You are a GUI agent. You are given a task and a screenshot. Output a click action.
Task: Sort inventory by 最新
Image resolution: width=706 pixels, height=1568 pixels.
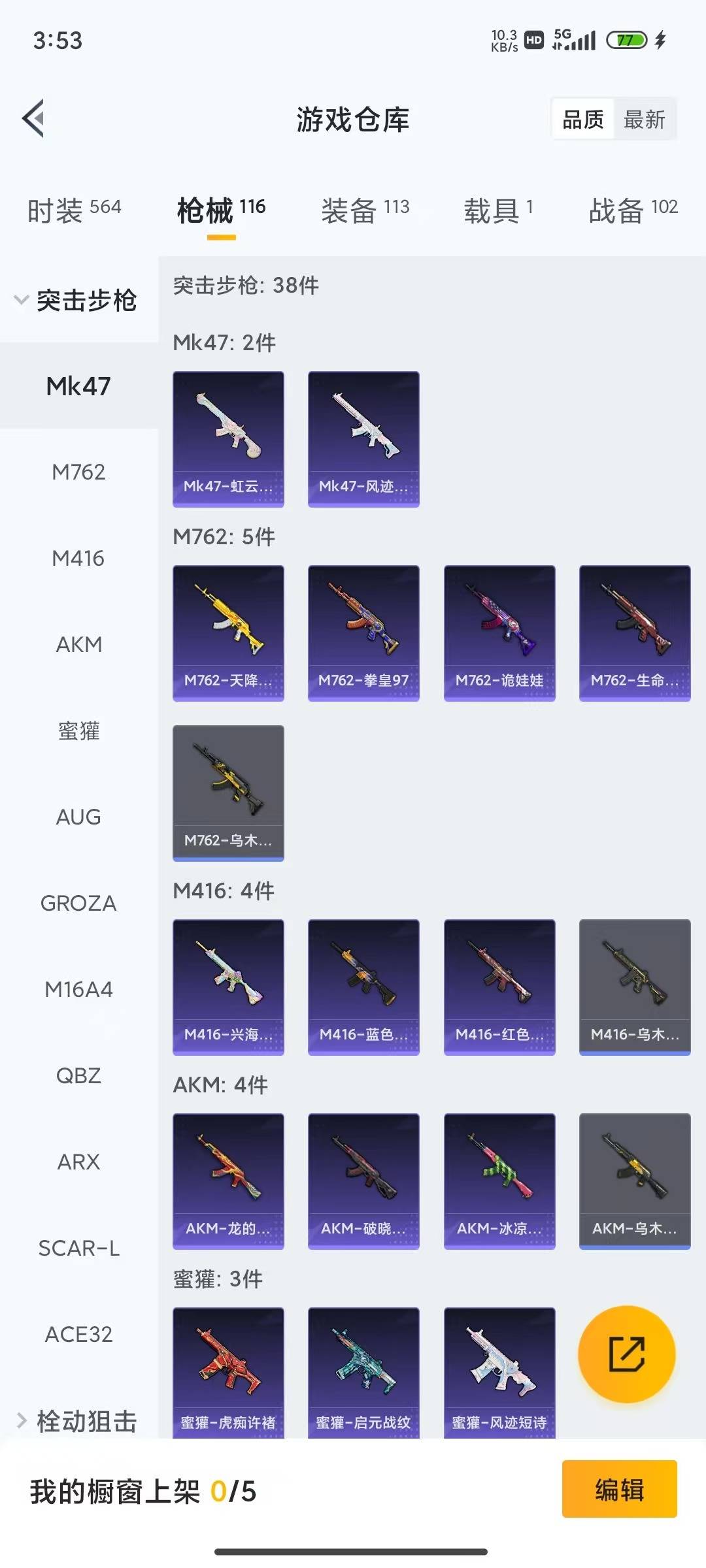pyautogui.click(x=644, y=120)
